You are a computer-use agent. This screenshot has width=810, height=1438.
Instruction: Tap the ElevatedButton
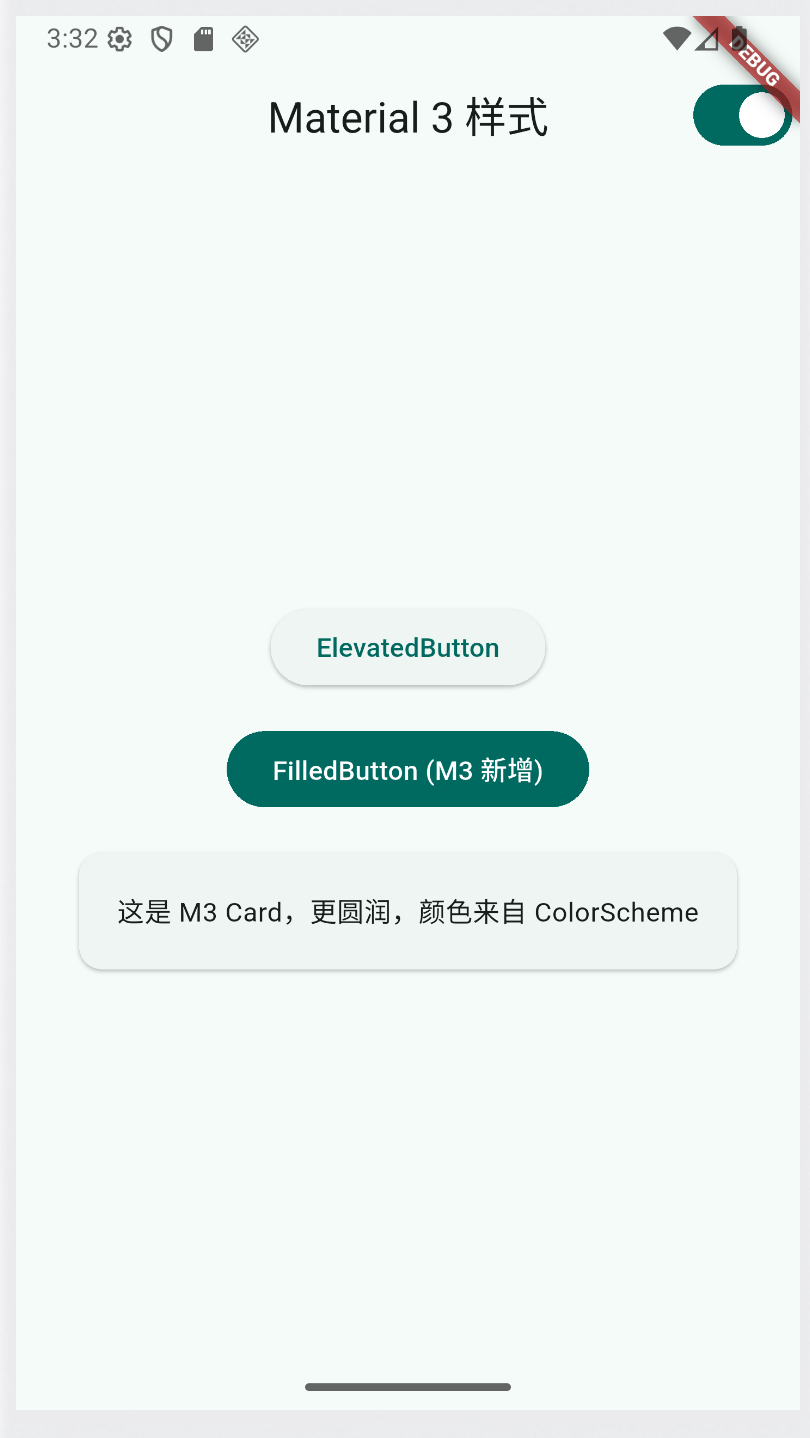pos(408,647)
